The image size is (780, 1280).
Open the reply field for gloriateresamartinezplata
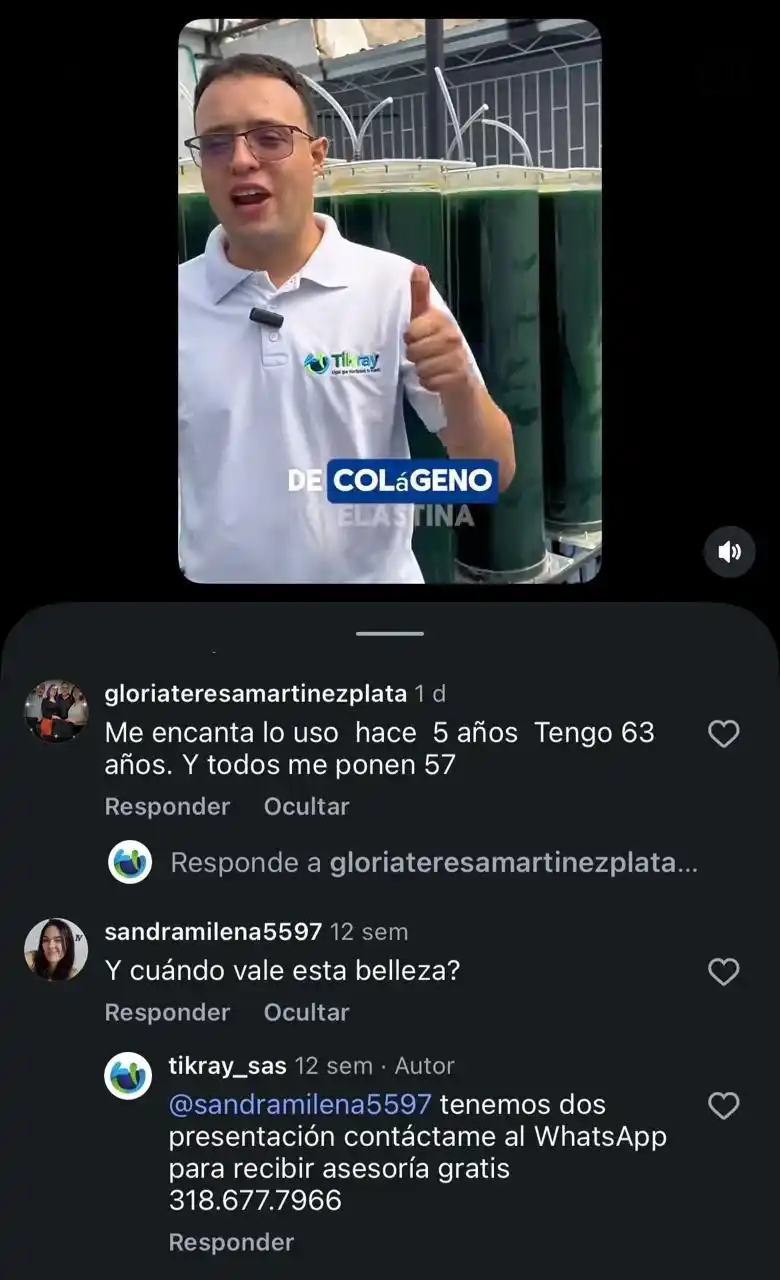coord(434,863)
